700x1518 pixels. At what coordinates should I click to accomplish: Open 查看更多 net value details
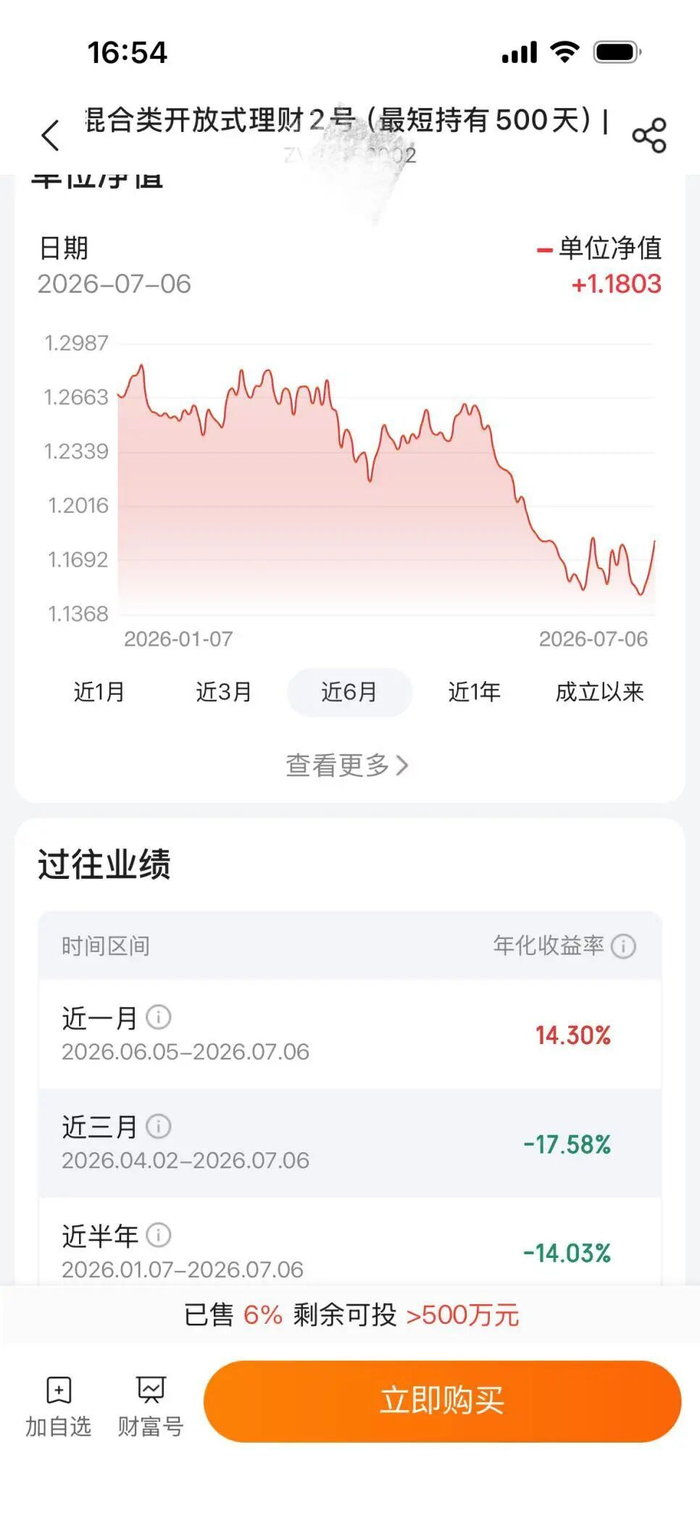(x=347, y=765)
